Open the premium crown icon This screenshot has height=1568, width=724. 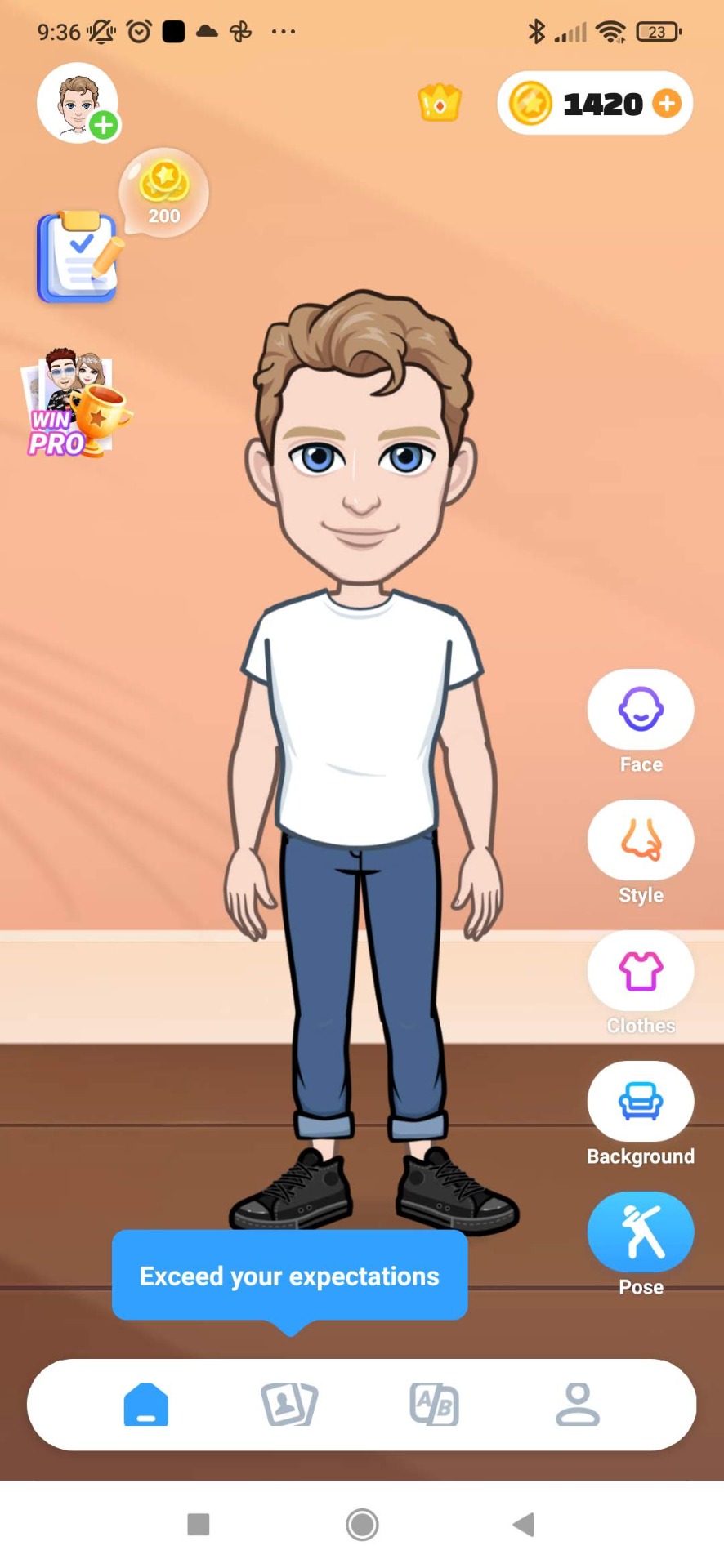(x=440, y=104)
